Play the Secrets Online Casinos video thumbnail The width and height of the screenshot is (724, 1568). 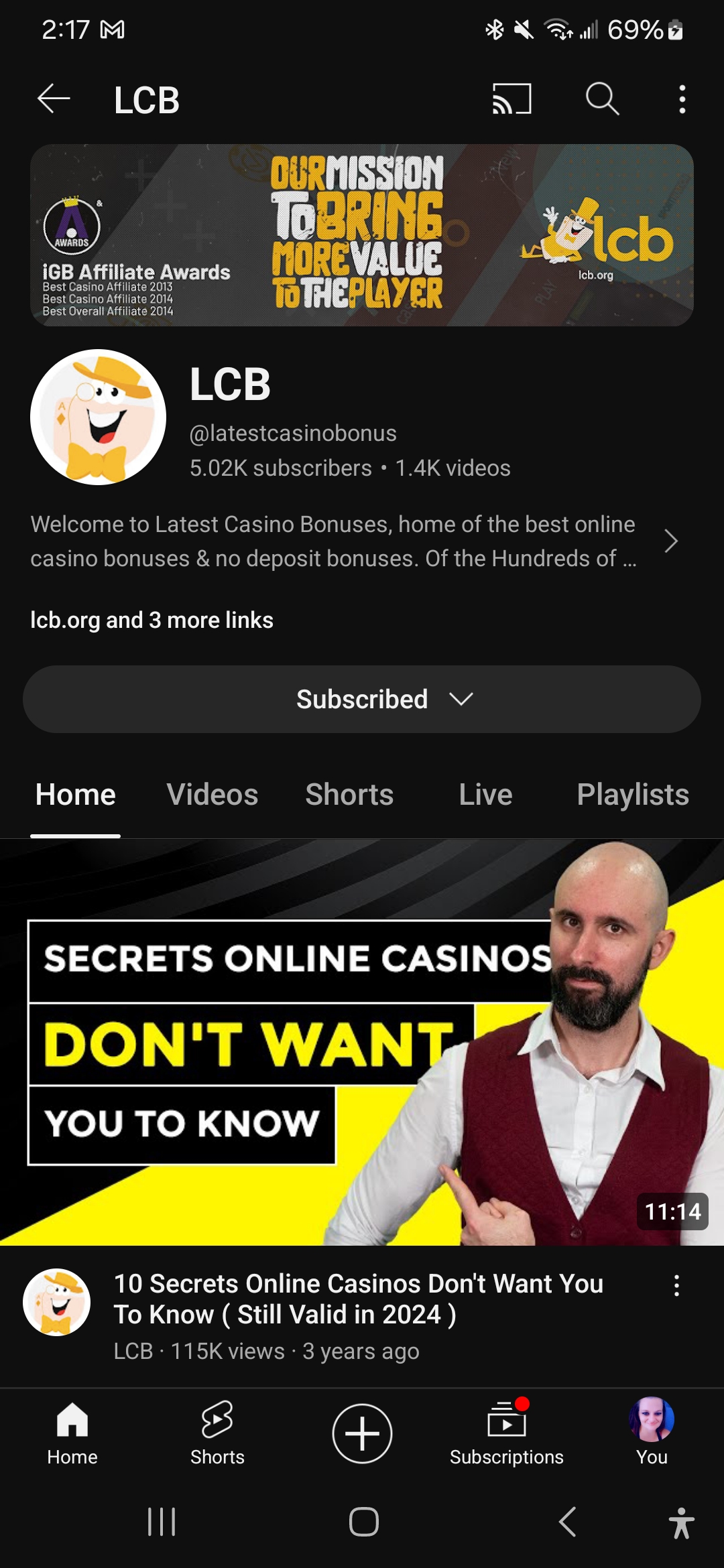[362, 1042]
